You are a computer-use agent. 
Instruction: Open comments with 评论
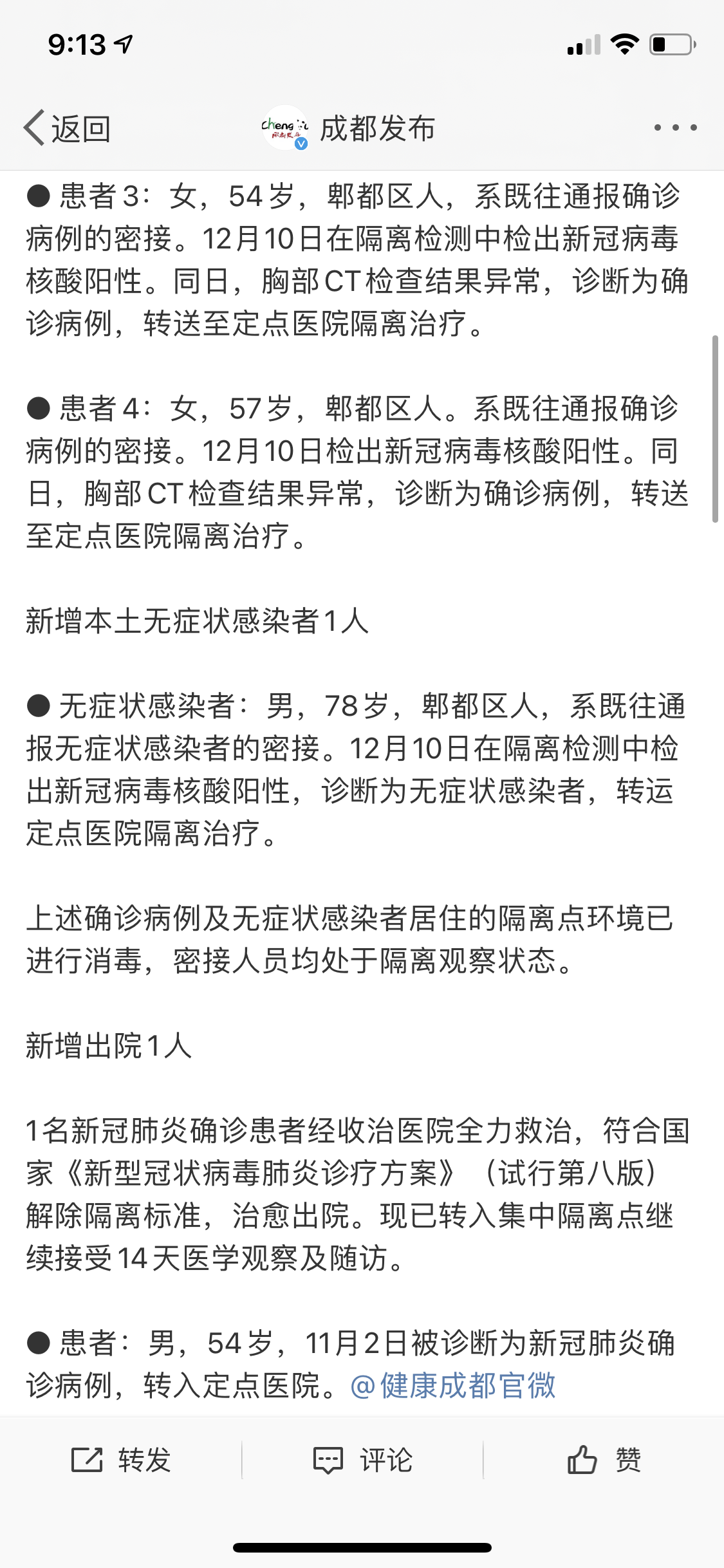click(362, 1460)
